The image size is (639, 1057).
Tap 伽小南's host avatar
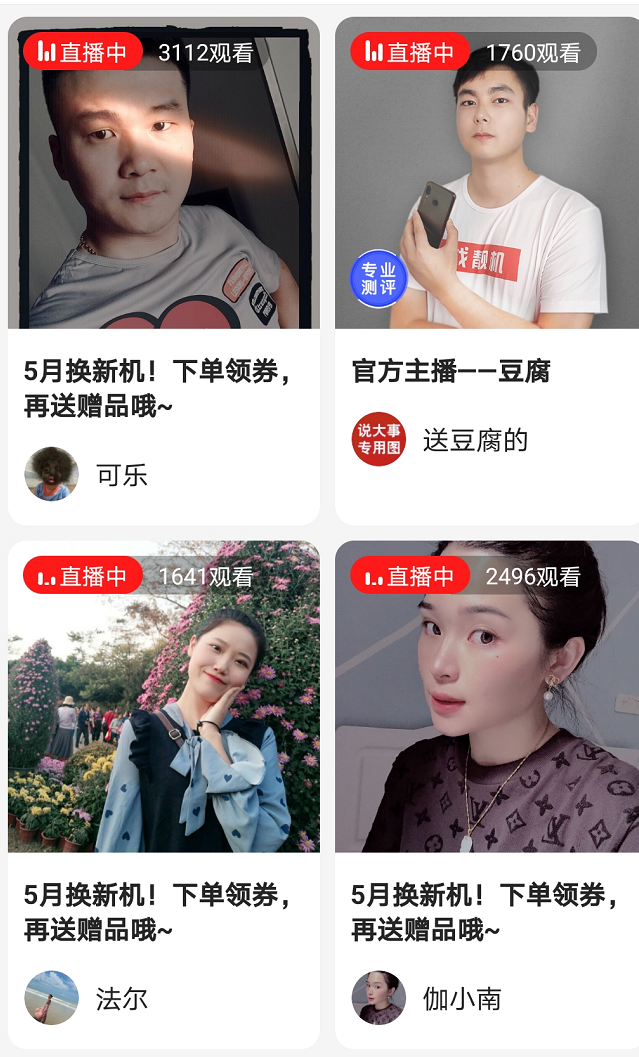point(378,997)
